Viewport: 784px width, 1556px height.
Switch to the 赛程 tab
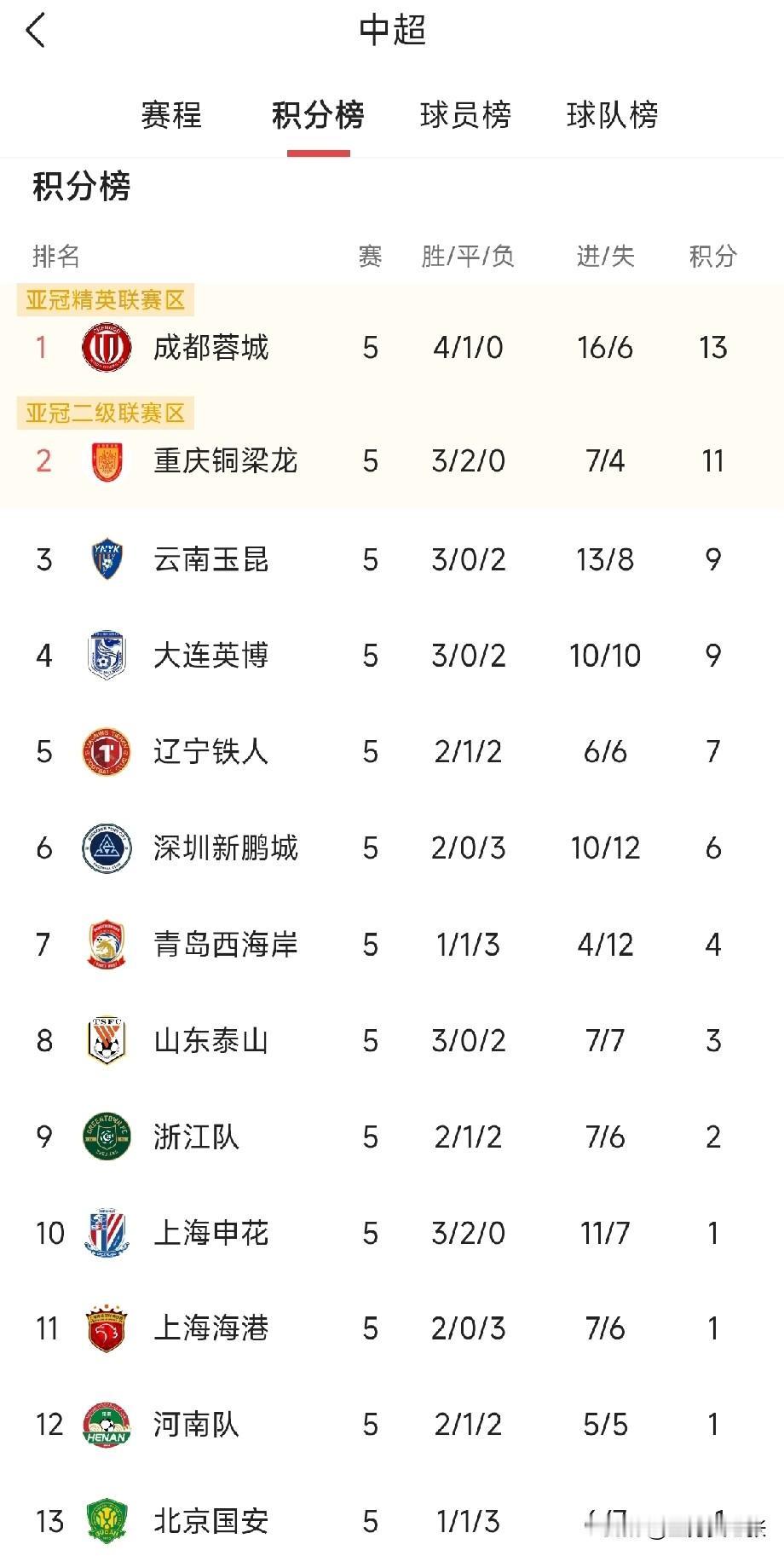pos(170,118)
